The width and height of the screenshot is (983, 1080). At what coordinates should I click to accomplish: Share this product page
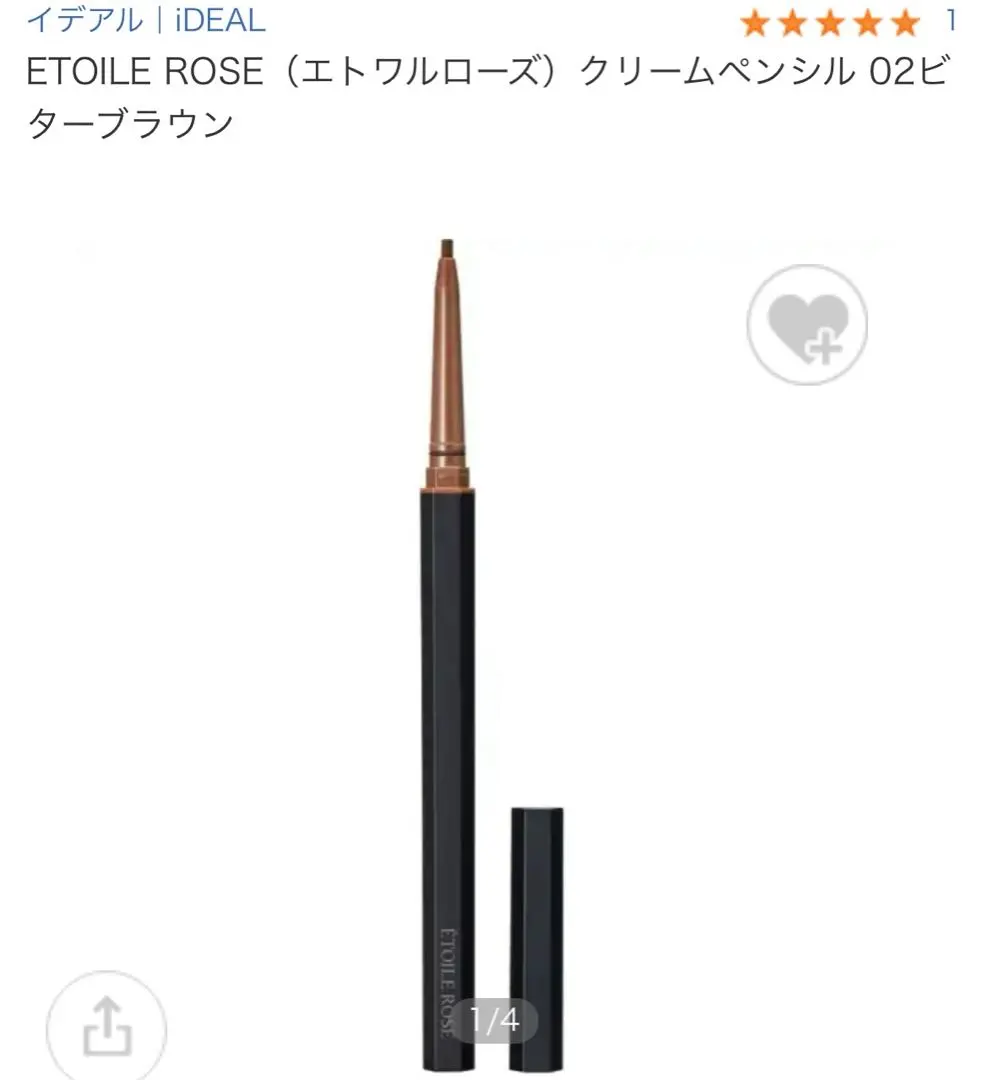(105, 1028)
